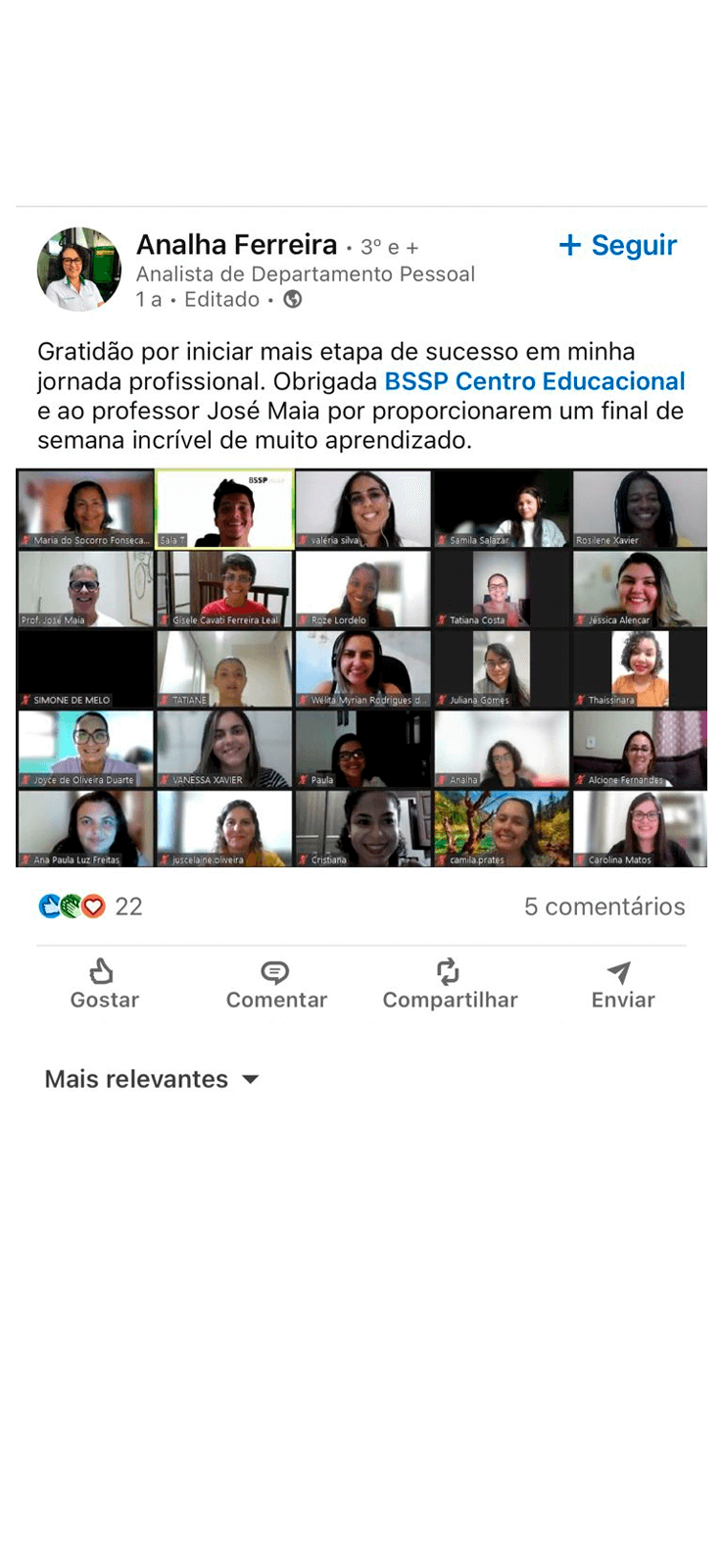
Task: Comment on the post with Comentar
Action: 276,984
